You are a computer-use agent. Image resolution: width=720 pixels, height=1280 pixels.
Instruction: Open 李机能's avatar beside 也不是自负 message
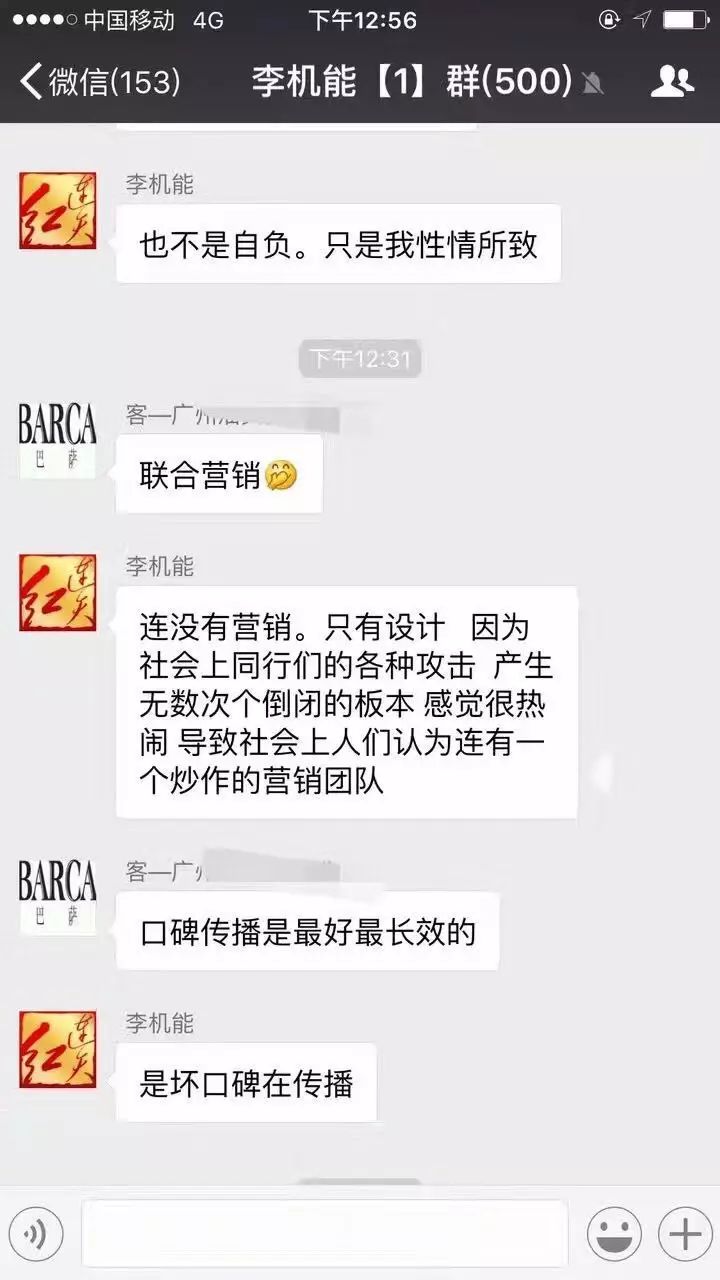(x=58, y=210)
